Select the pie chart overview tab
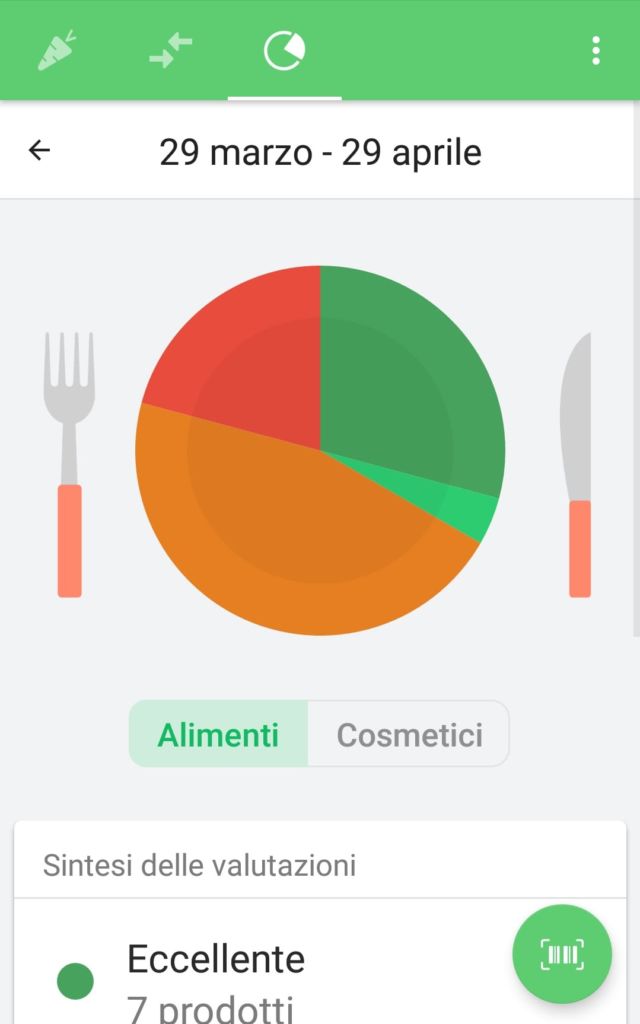The width and height of the screenshot is (640, 1024). (x=284, y=50)
